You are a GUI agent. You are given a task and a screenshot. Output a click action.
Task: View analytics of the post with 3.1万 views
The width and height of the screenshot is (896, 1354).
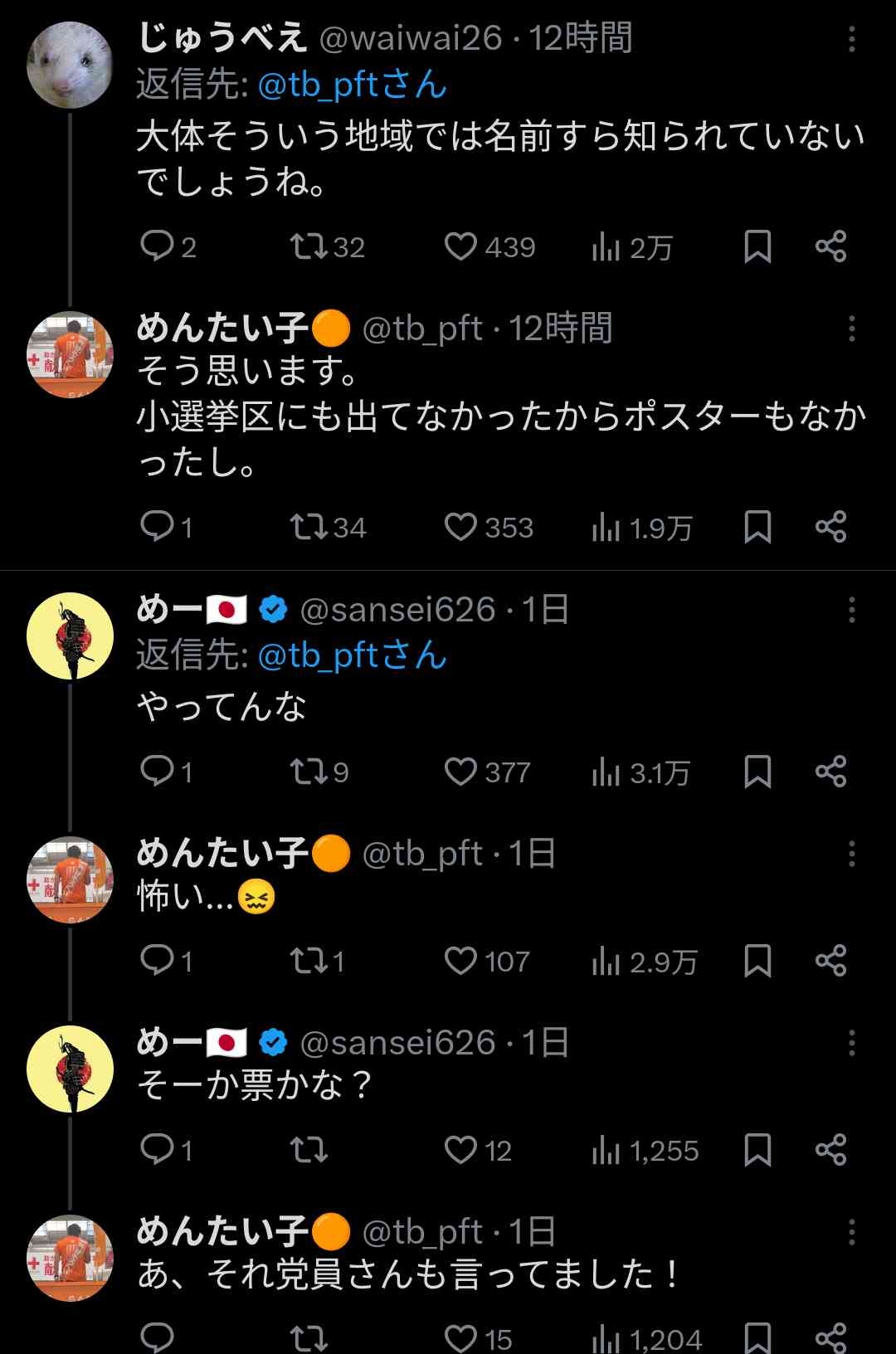[606, 773]
